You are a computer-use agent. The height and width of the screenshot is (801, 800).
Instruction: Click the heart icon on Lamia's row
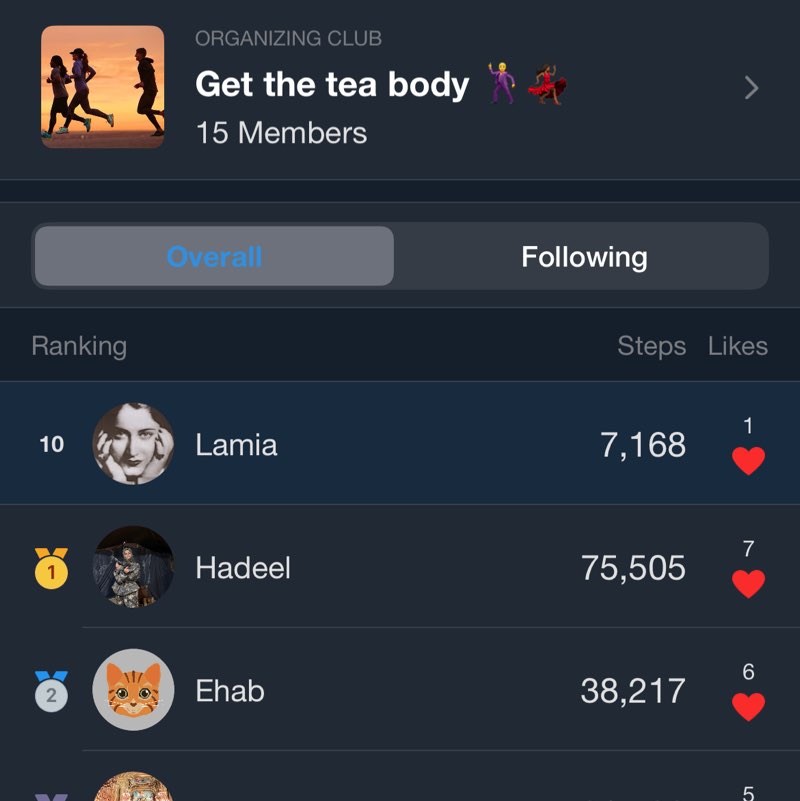point(750,461)
